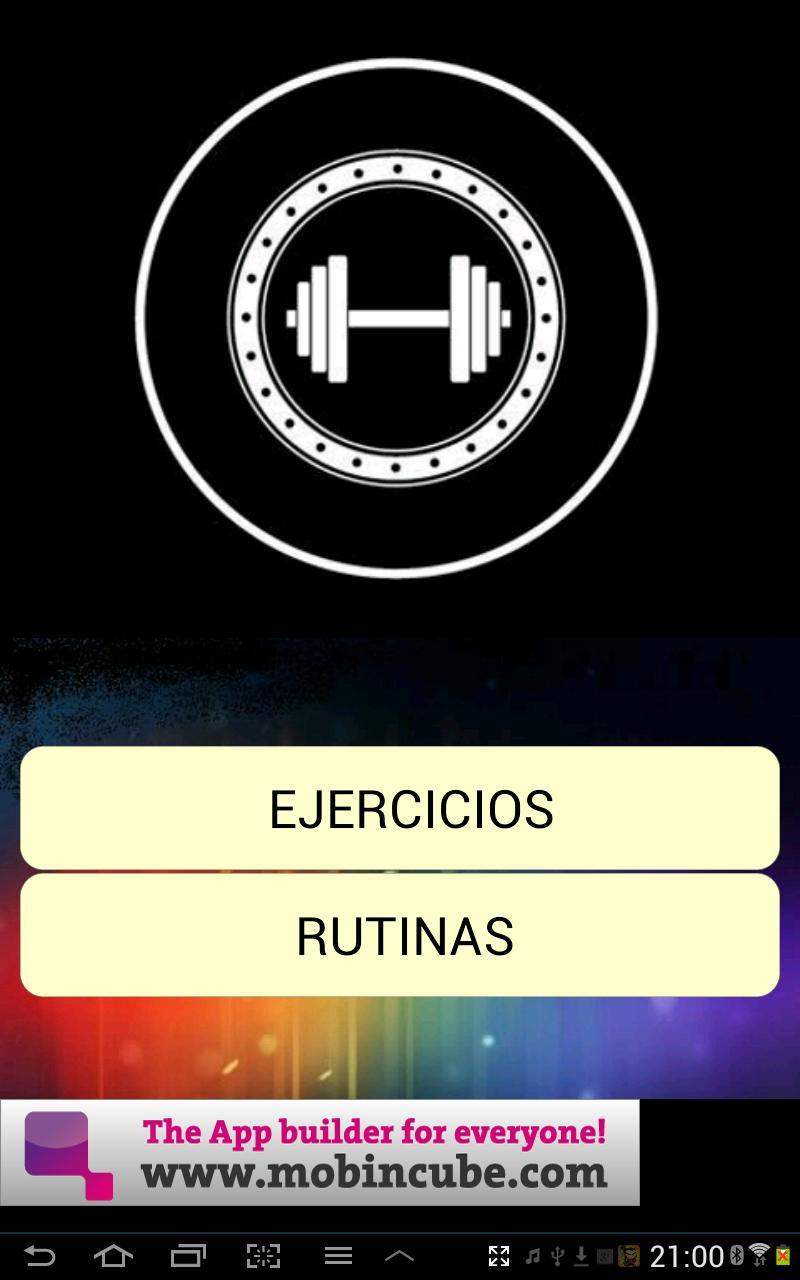Tap the dumbbell gym logo
Image resolution: width=800 pixels, height=1280 pixels.
click(396, 318)
